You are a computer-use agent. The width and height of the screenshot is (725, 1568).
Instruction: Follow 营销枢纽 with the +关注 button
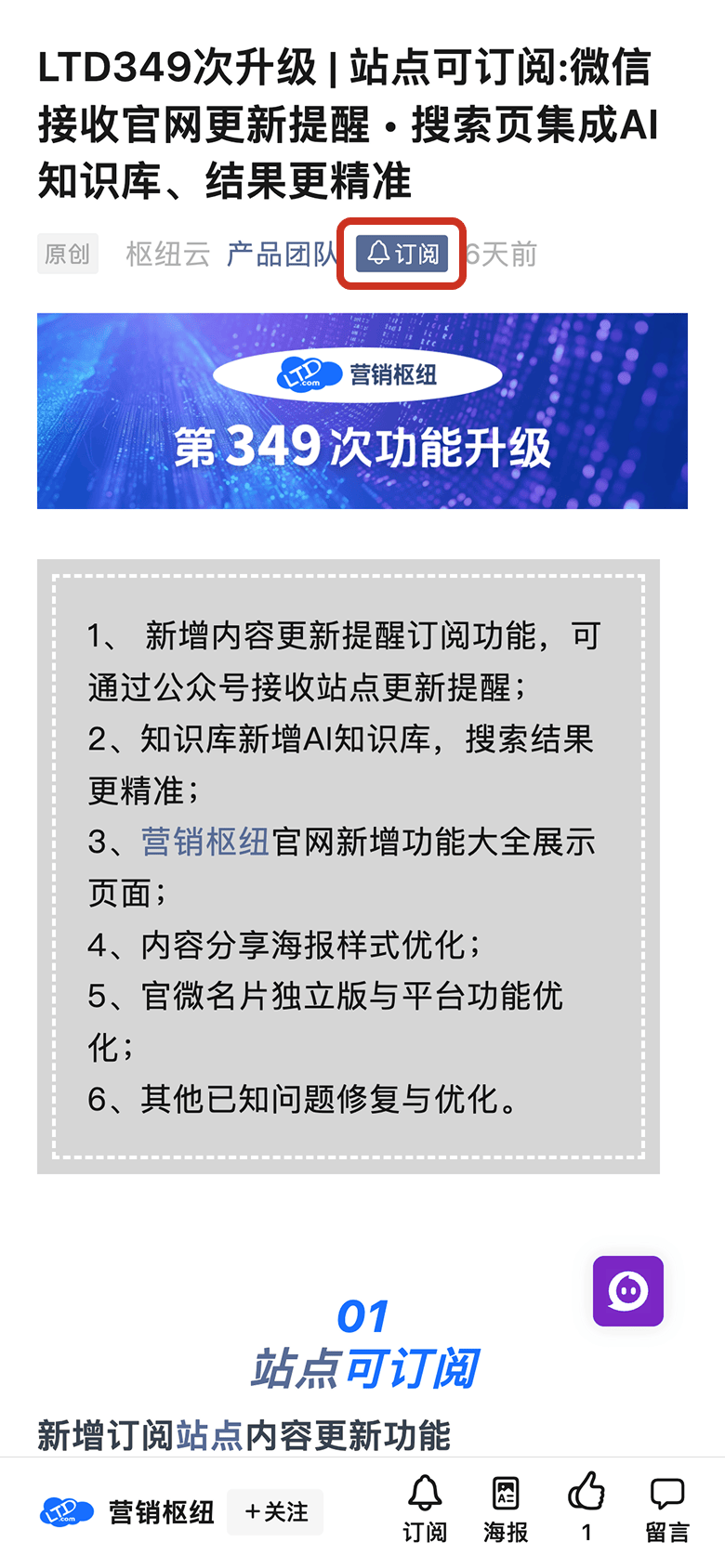coord(275,1512)
